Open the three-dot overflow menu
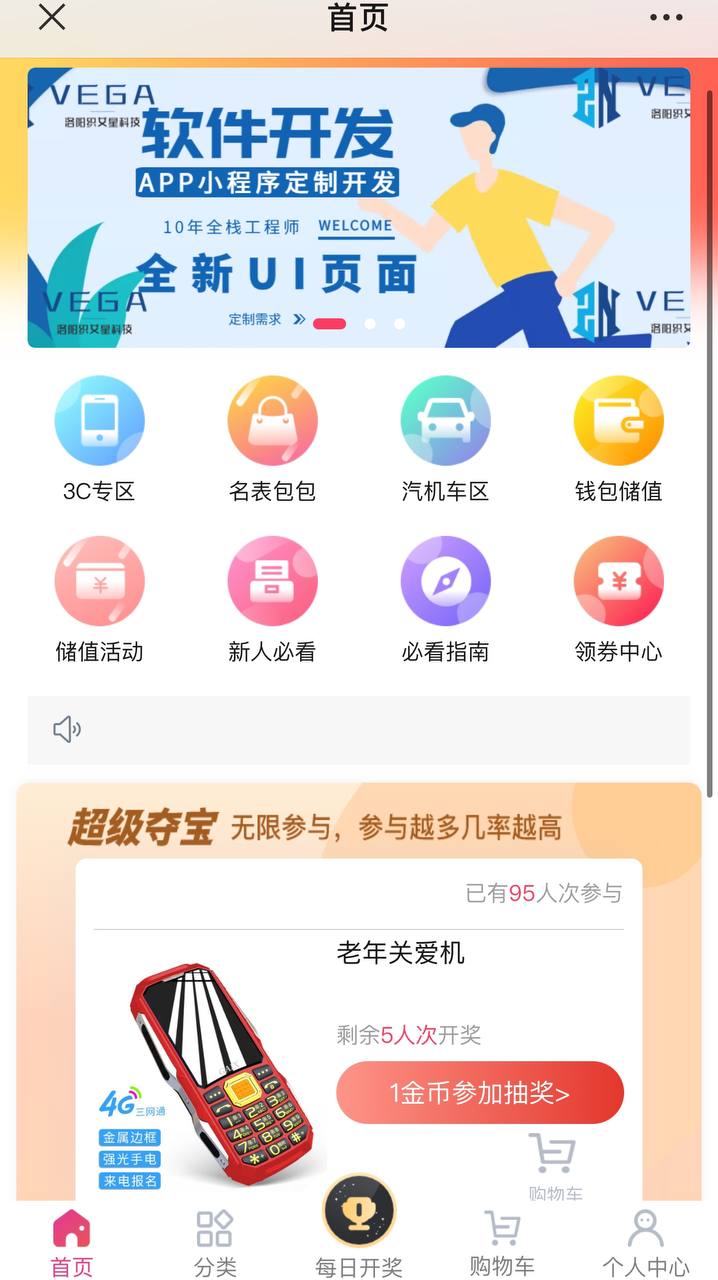 click(x=665, y=18)
